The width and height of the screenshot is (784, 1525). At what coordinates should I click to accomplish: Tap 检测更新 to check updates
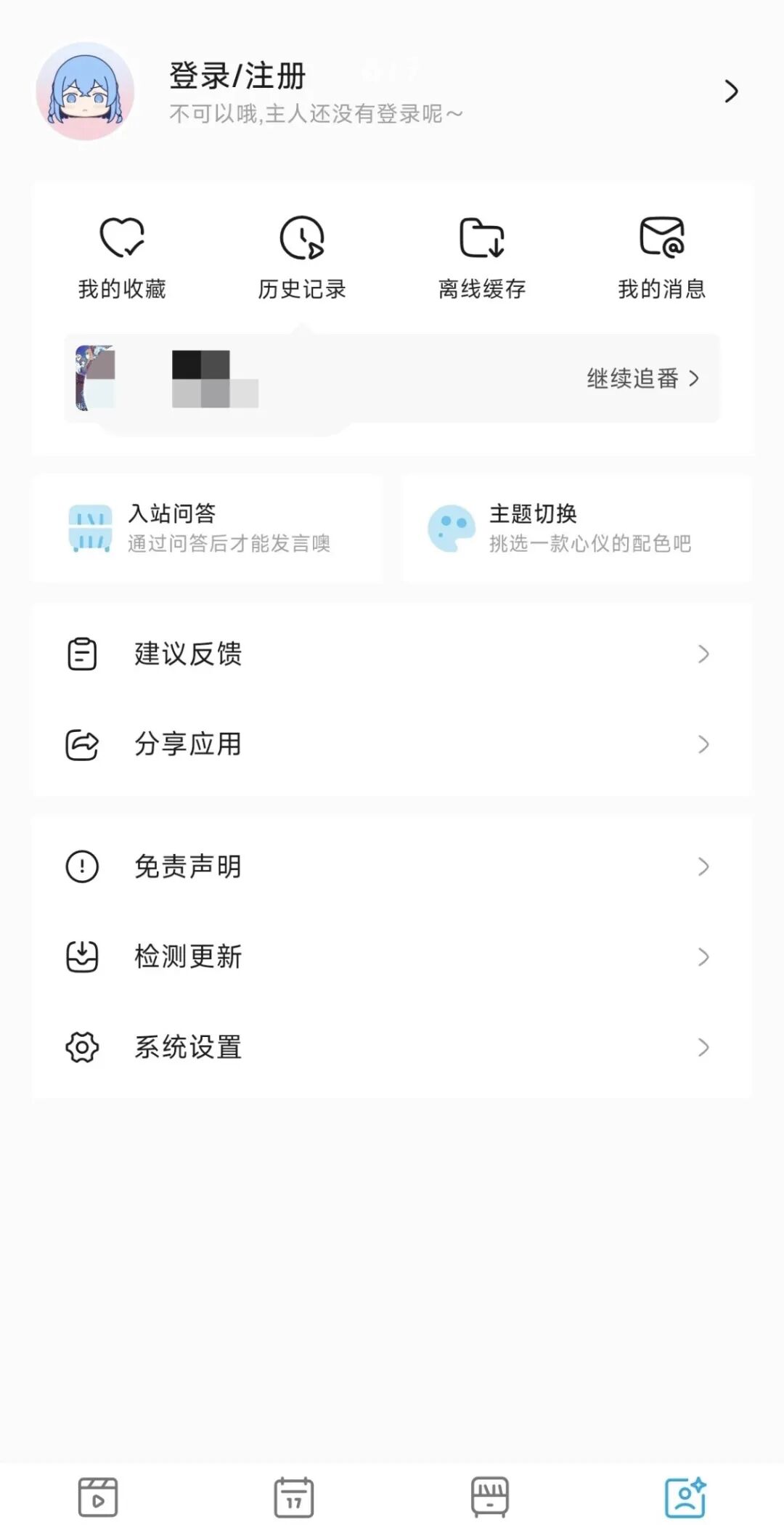(x=392, y=956)
